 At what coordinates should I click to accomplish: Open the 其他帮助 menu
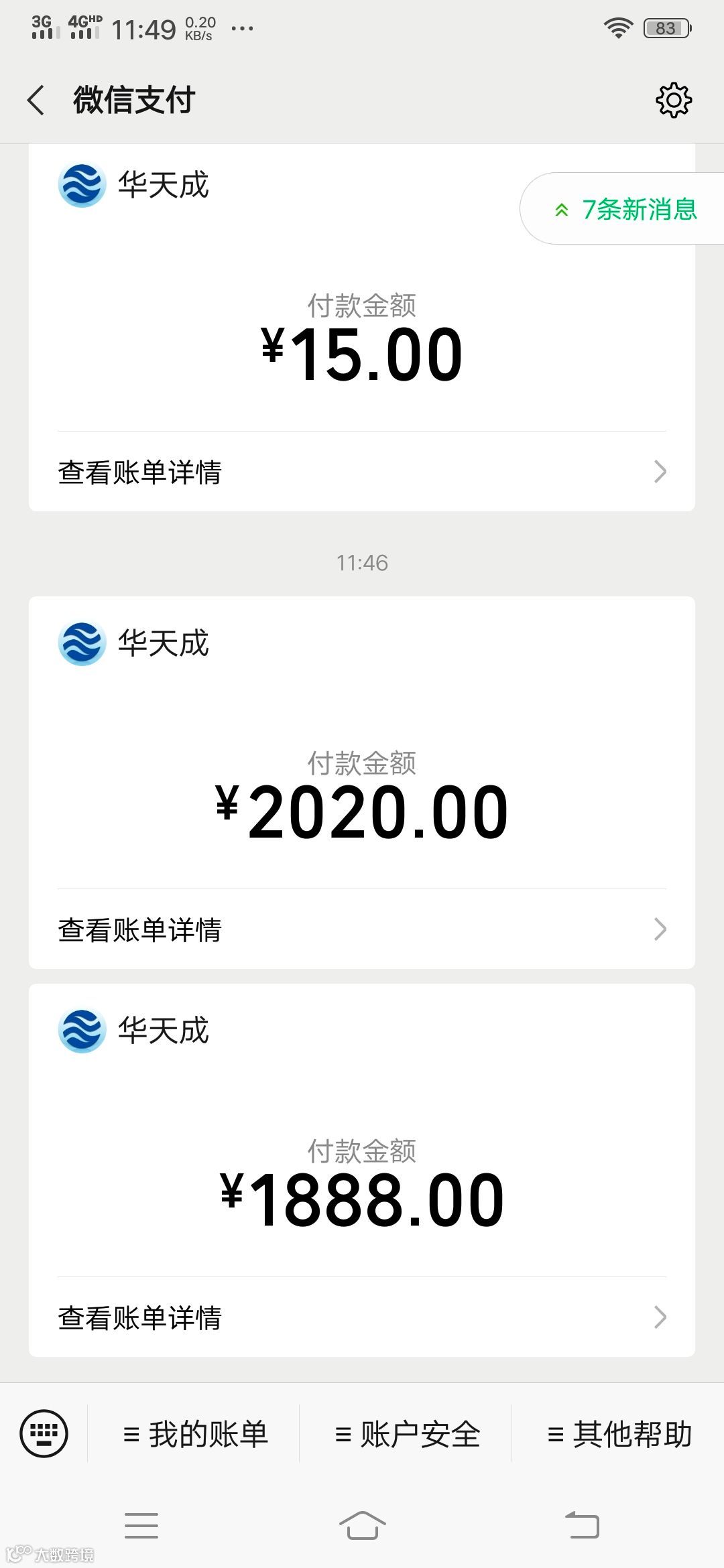619,1435
